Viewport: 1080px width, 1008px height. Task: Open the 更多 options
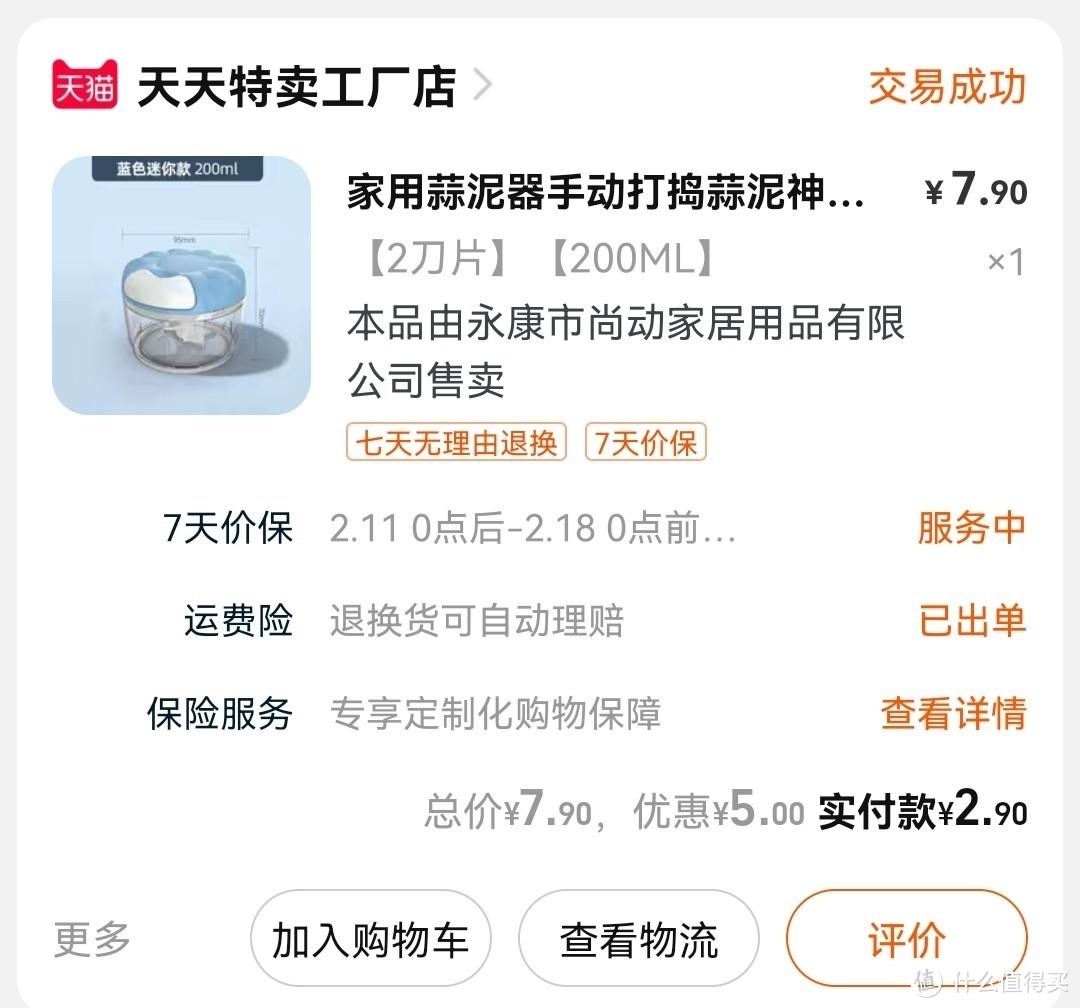pyautogui.click(x=92, y=940)
